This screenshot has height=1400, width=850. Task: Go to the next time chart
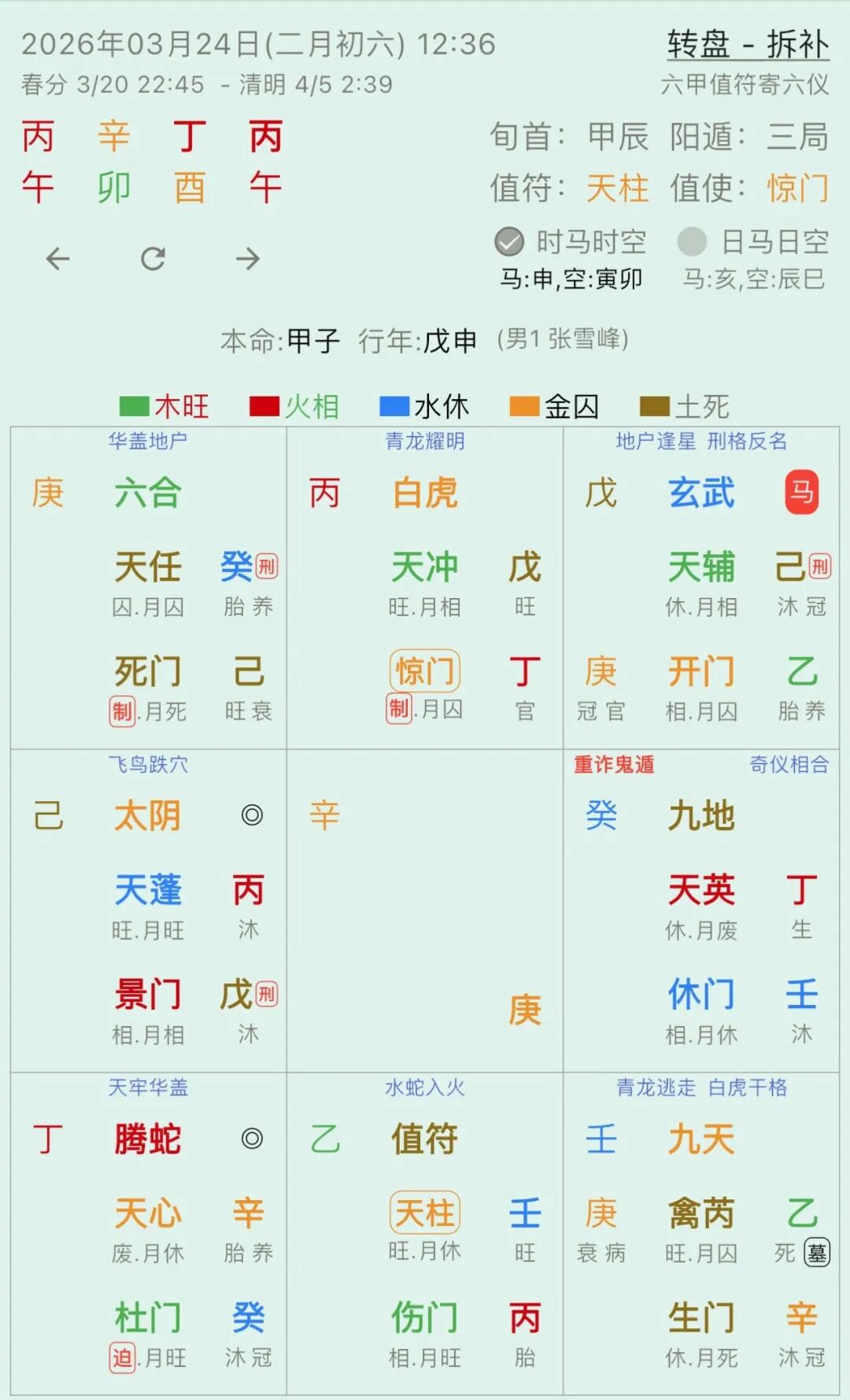tap(248, 258)
